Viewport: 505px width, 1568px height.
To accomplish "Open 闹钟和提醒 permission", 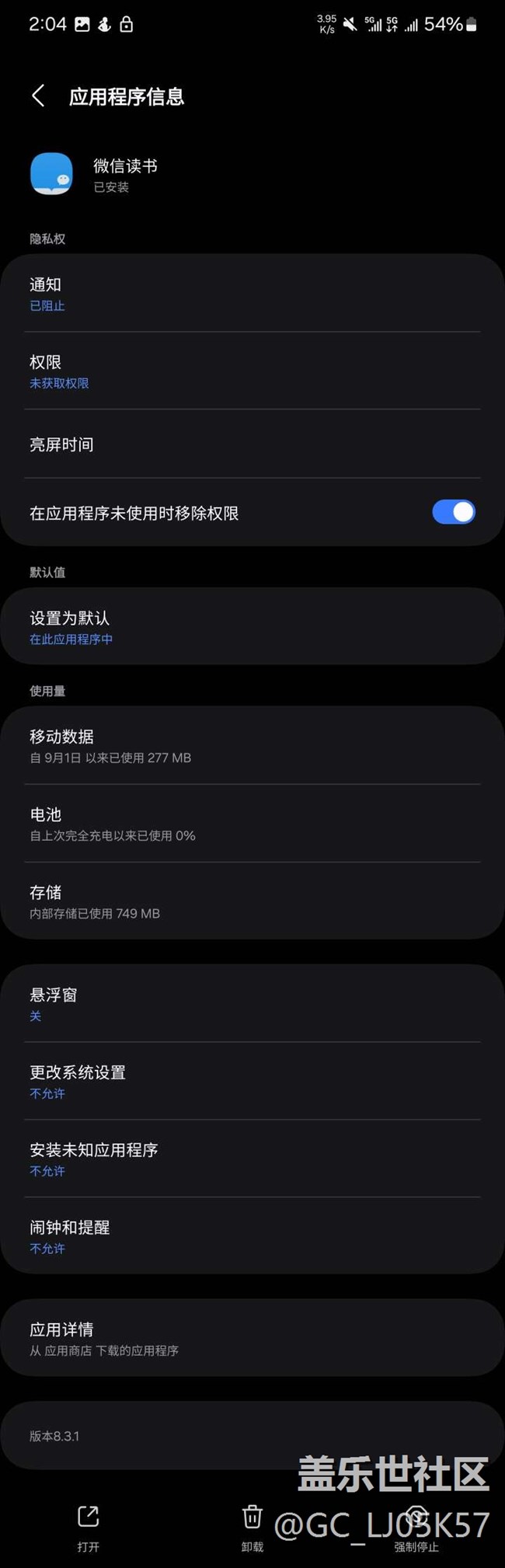I will click(252, 1235).
